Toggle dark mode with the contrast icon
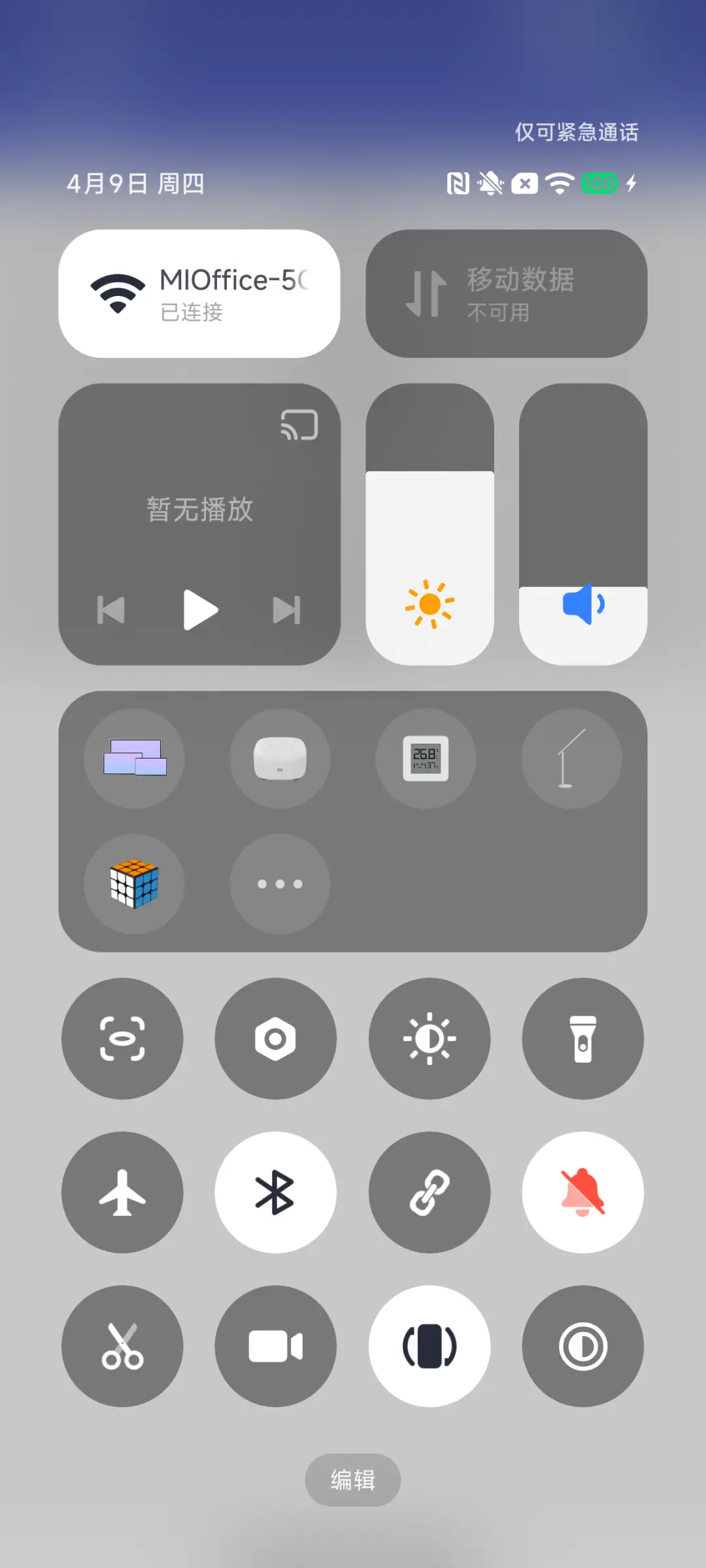 click(583, 1346)
